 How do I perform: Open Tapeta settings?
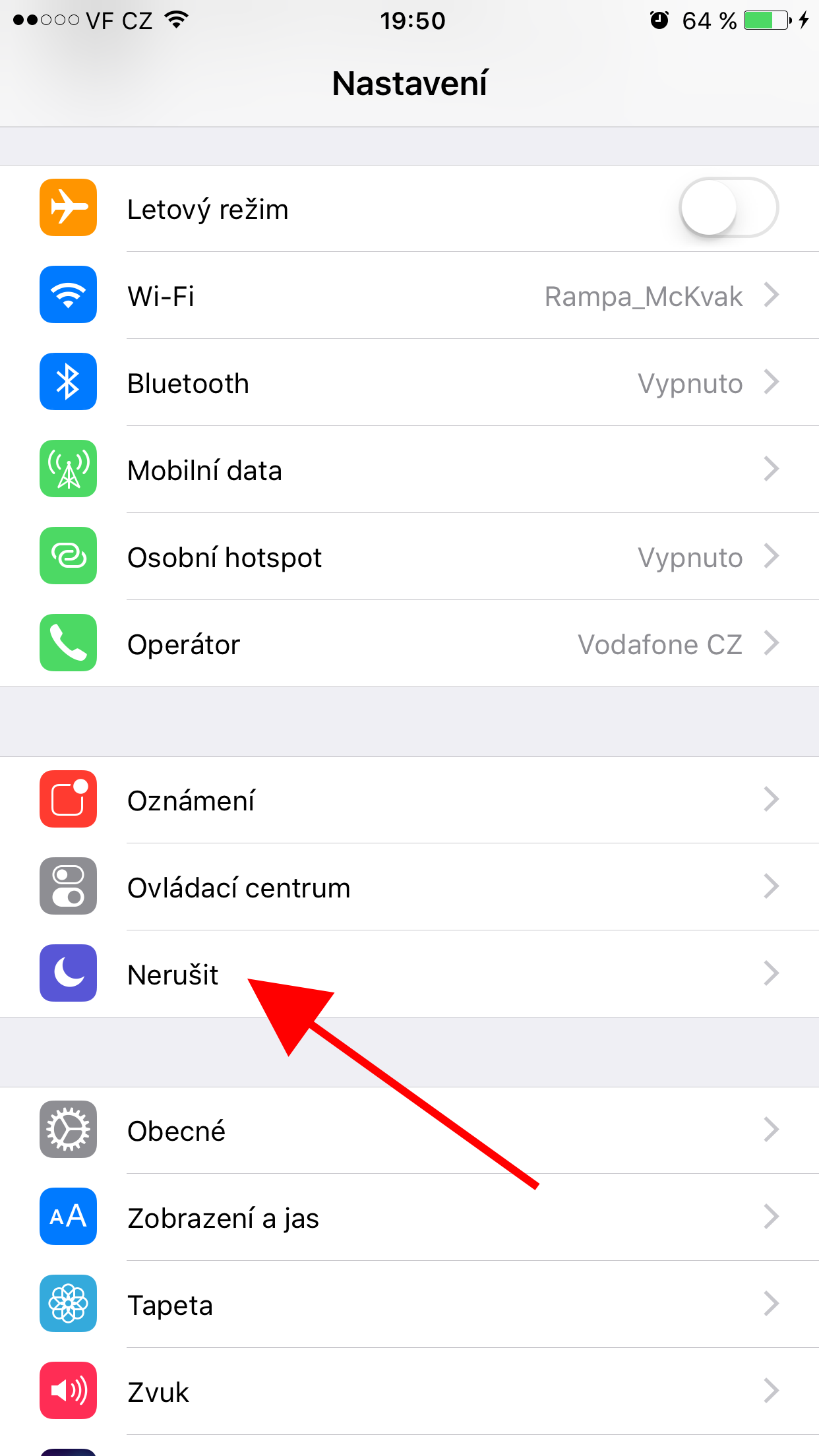pyautogui.click(x=409, y=1304)
